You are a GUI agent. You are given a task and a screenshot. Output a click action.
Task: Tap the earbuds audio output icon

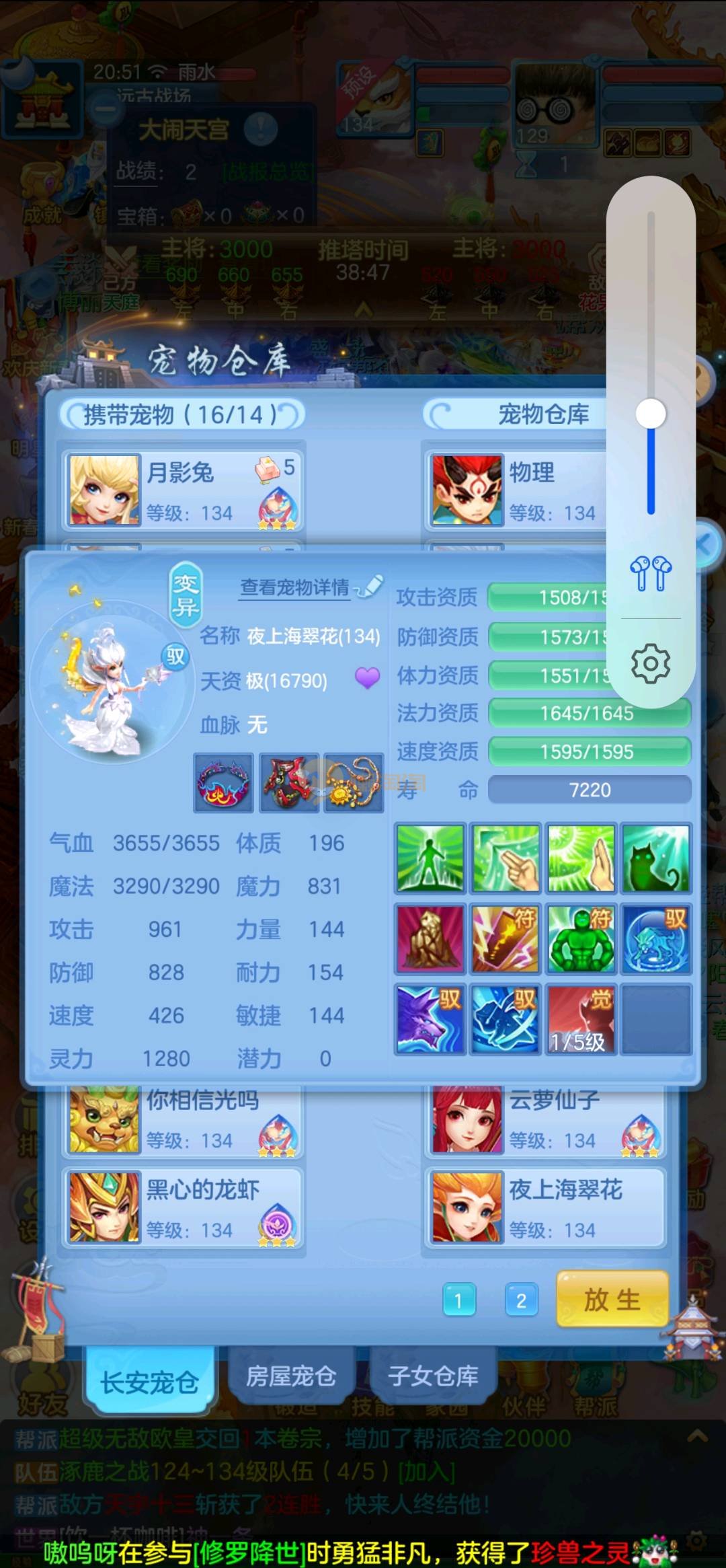pyautogui.click(x=650, y=574)
